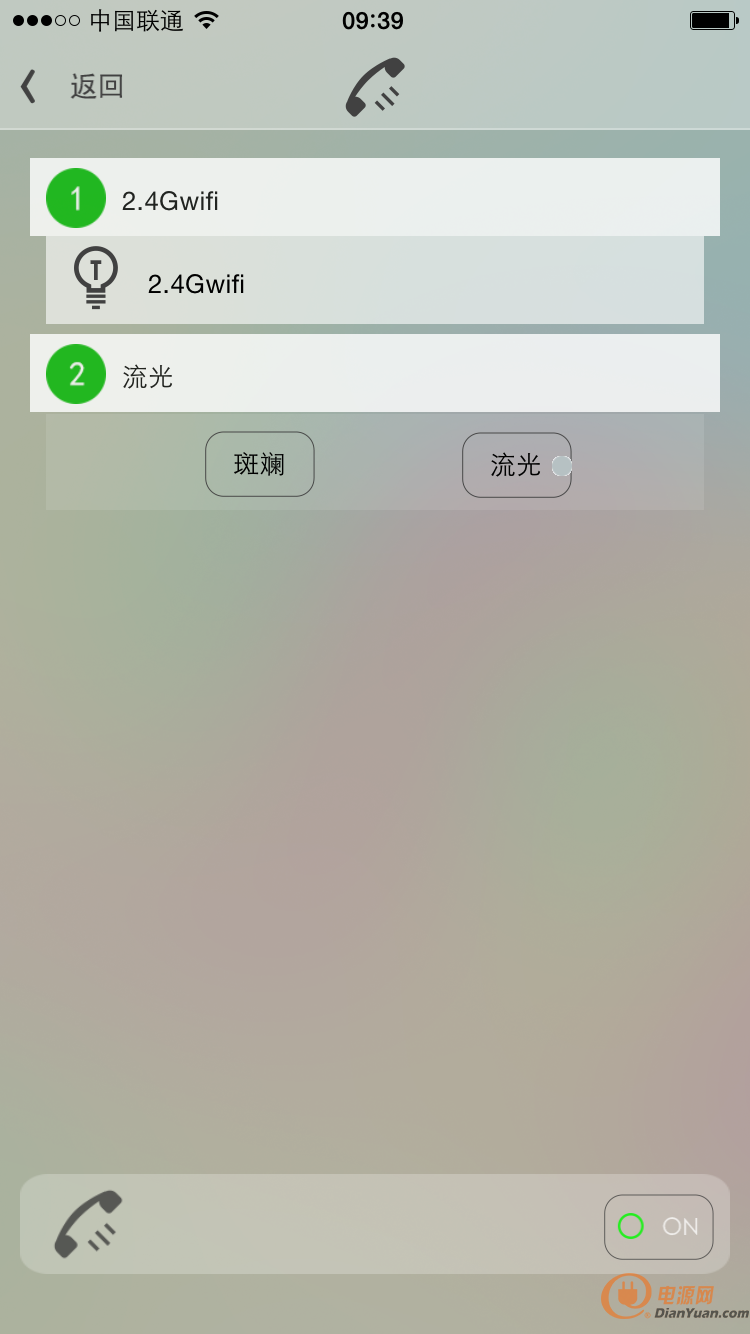Open the 2.4Gwifi light bulb row
The width and height of the screenshot is (750, 1334).
click(375, 280)
